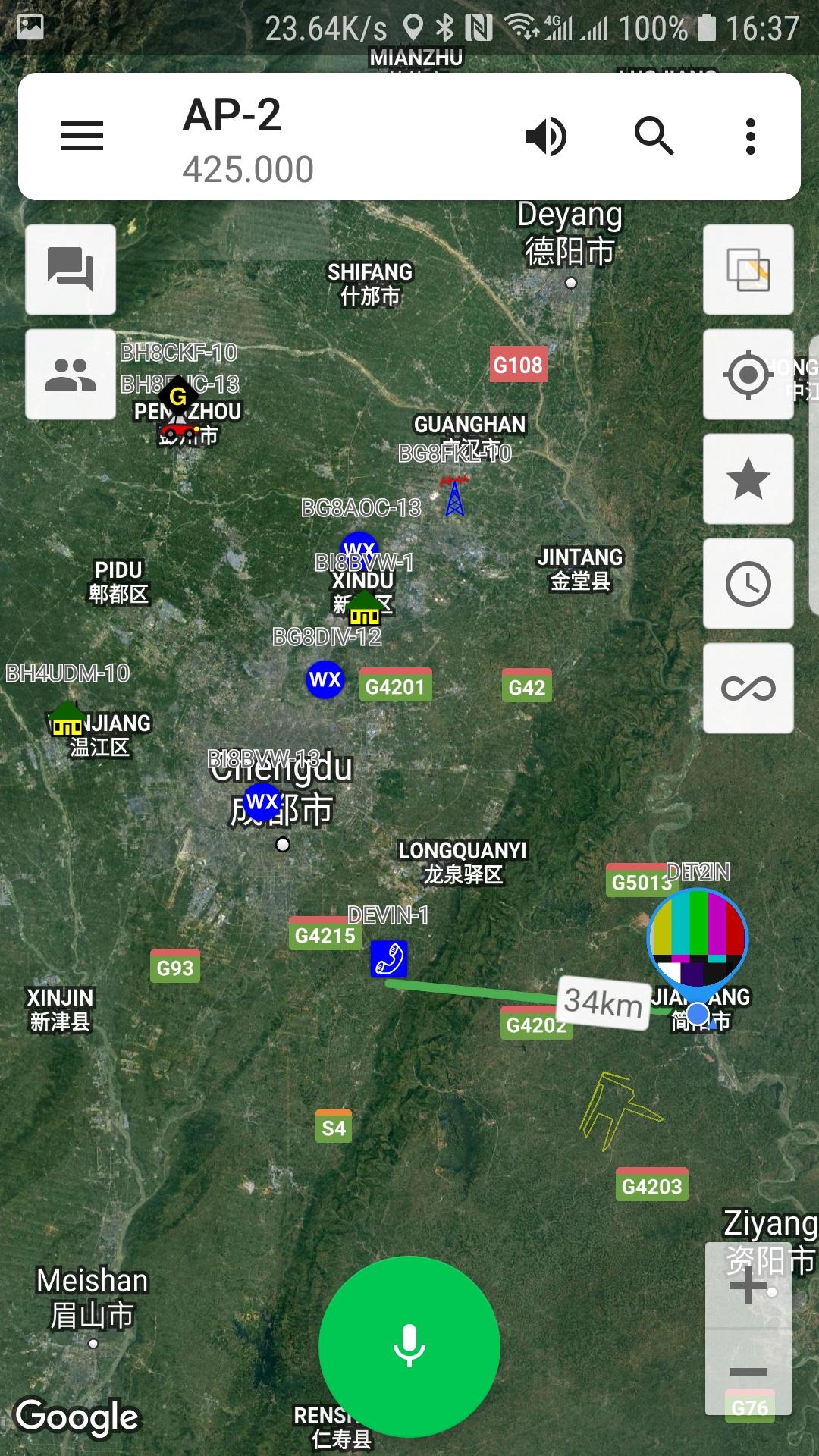
Task: Hold the green microphone talk button
Action: [x=409, y=1346]
